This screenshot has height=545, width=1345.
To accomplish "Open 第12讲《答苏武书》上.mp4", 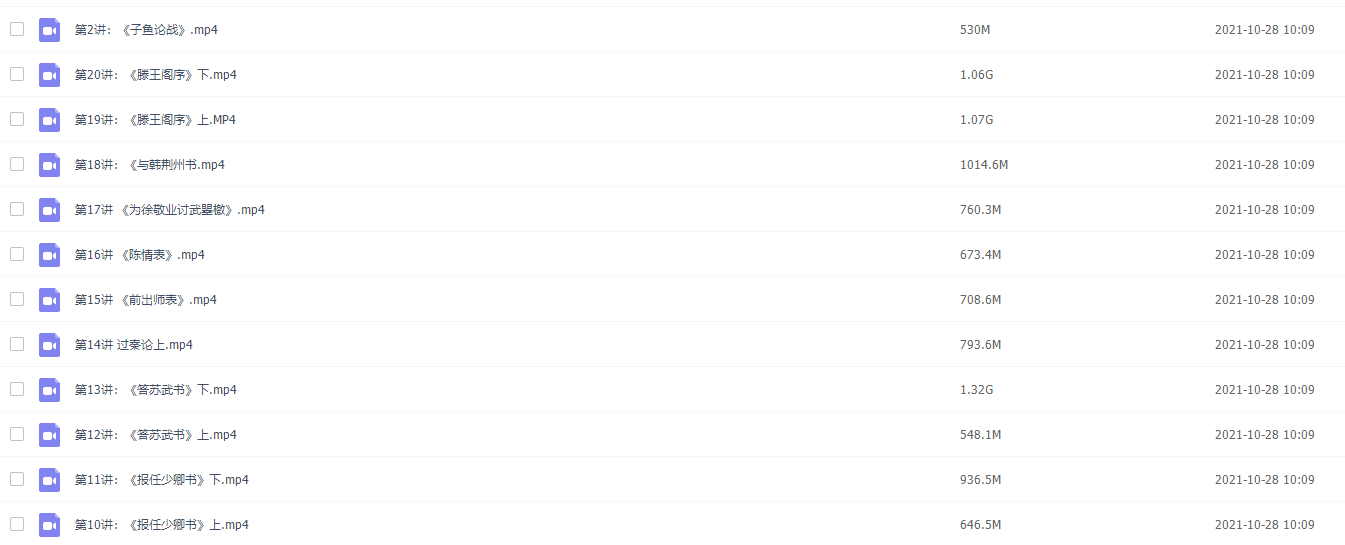I will 155,435.
